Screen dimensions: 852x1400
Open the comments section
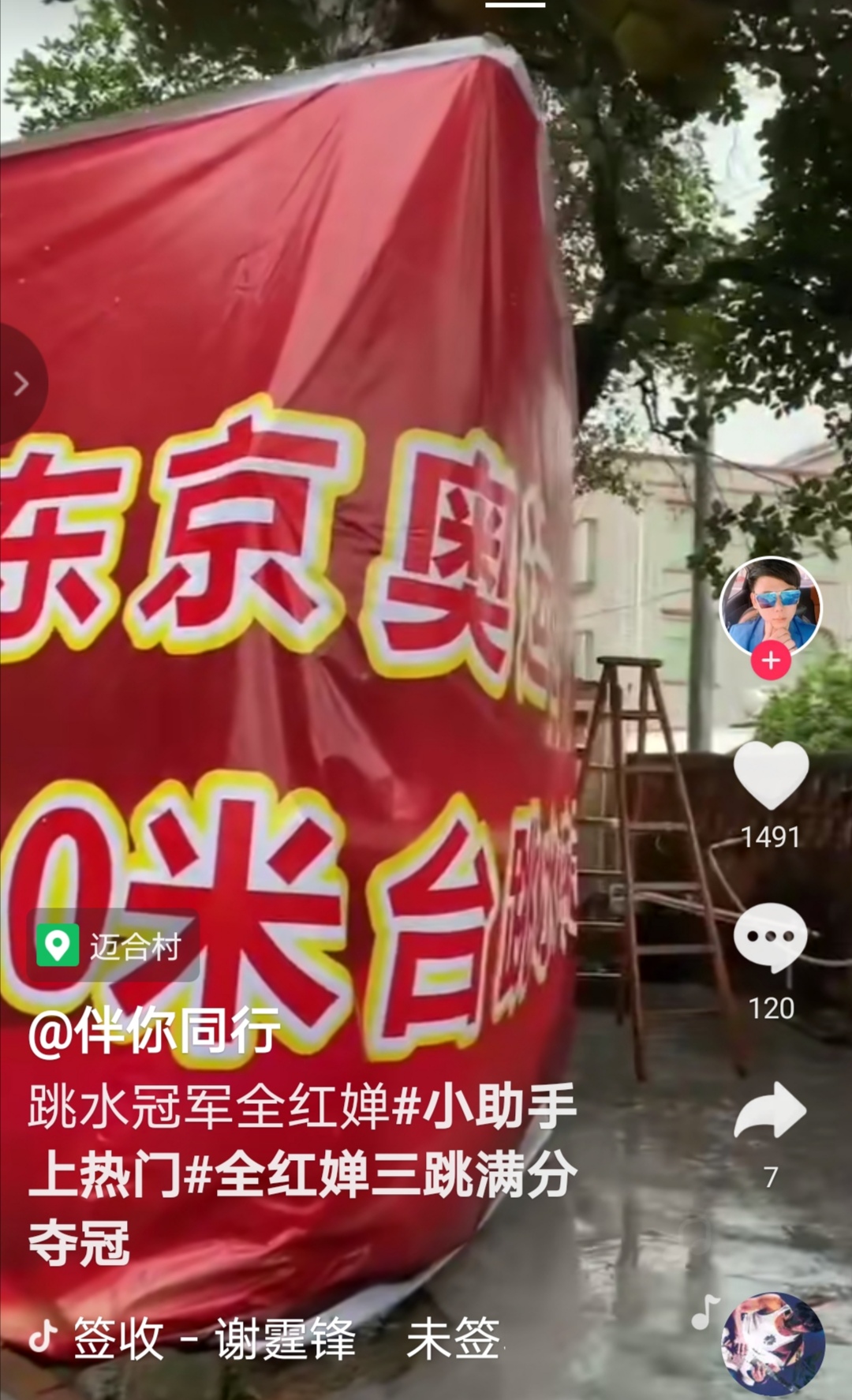[771, 938]
